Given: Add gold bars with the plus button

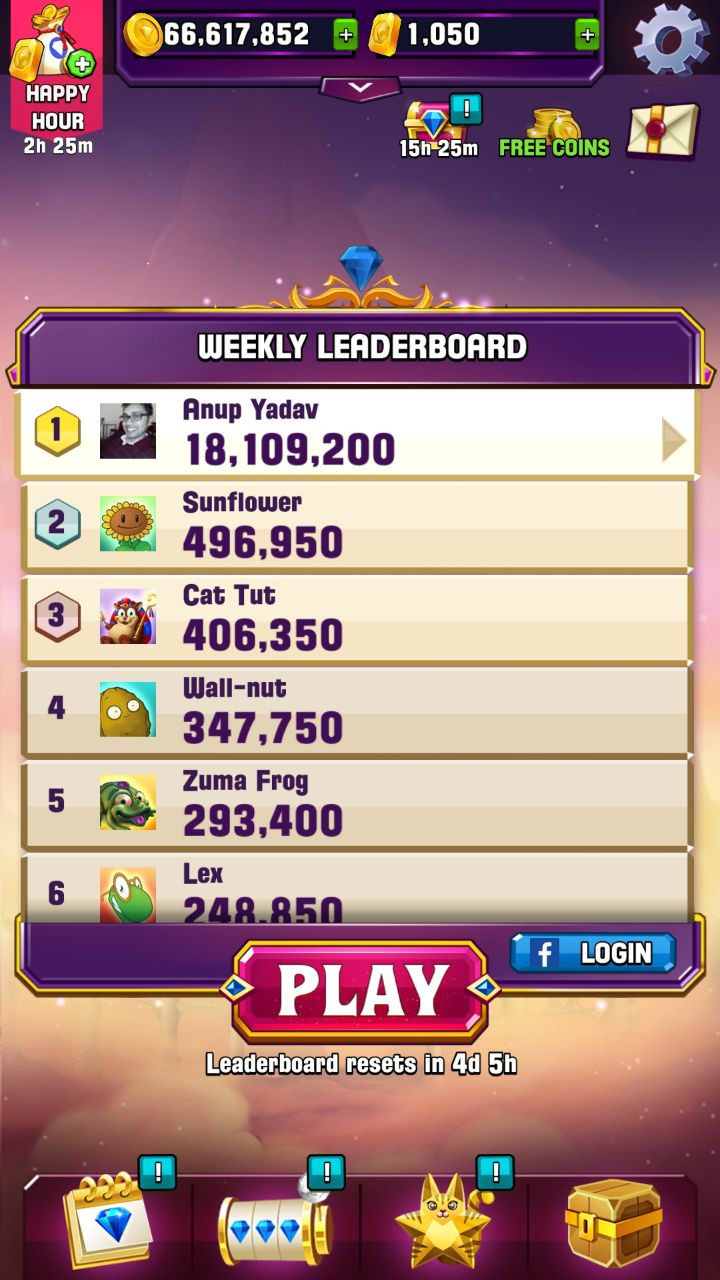Looking at the screenshot, I should (587, 35).
